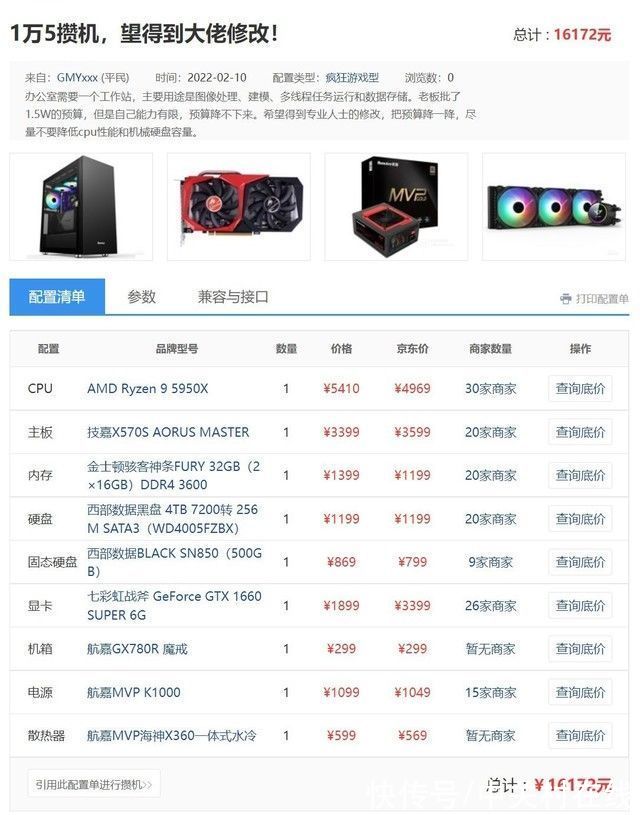This screenshot has width=640, height=815.
Task: Open the graphics card product image
Action: click(239, 207)
